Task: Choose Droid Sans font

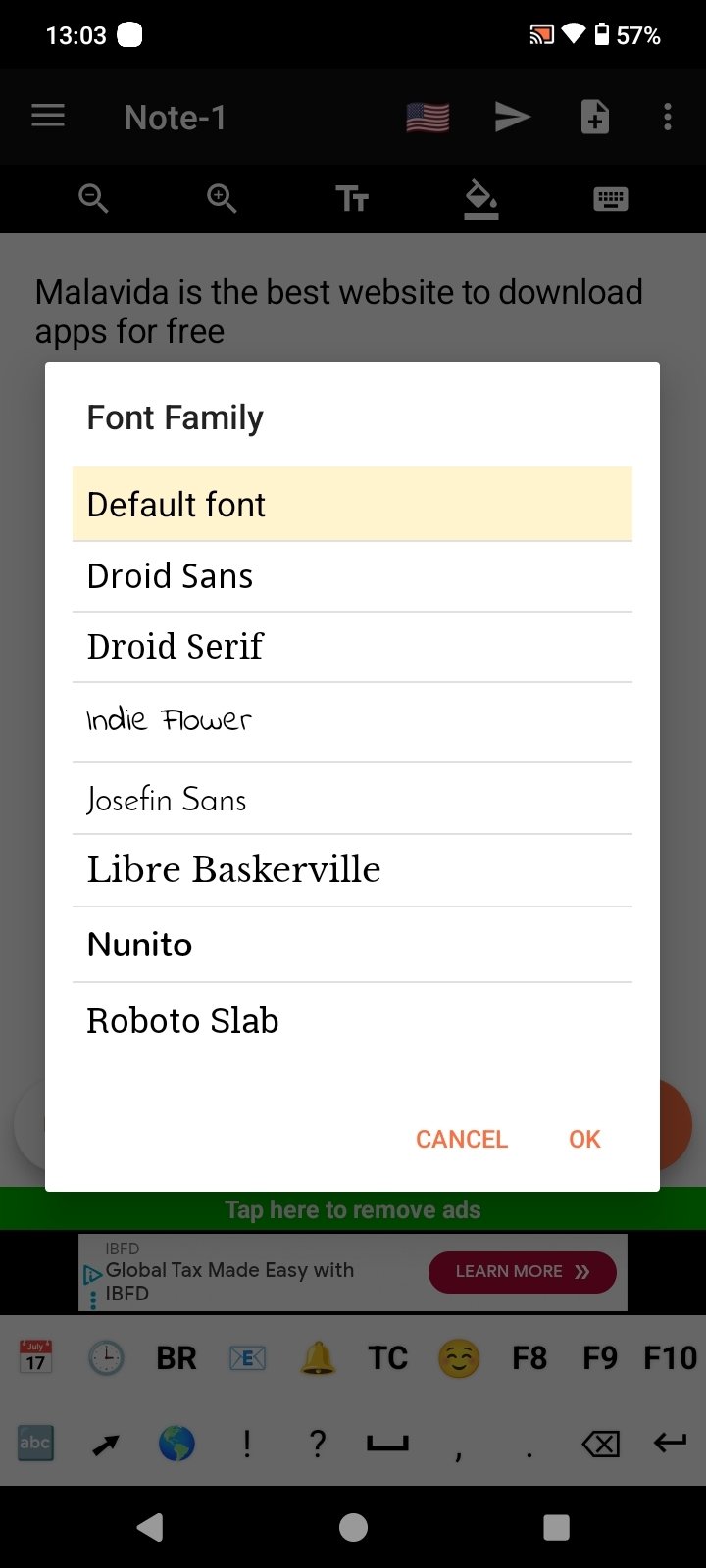Action: 352,576
